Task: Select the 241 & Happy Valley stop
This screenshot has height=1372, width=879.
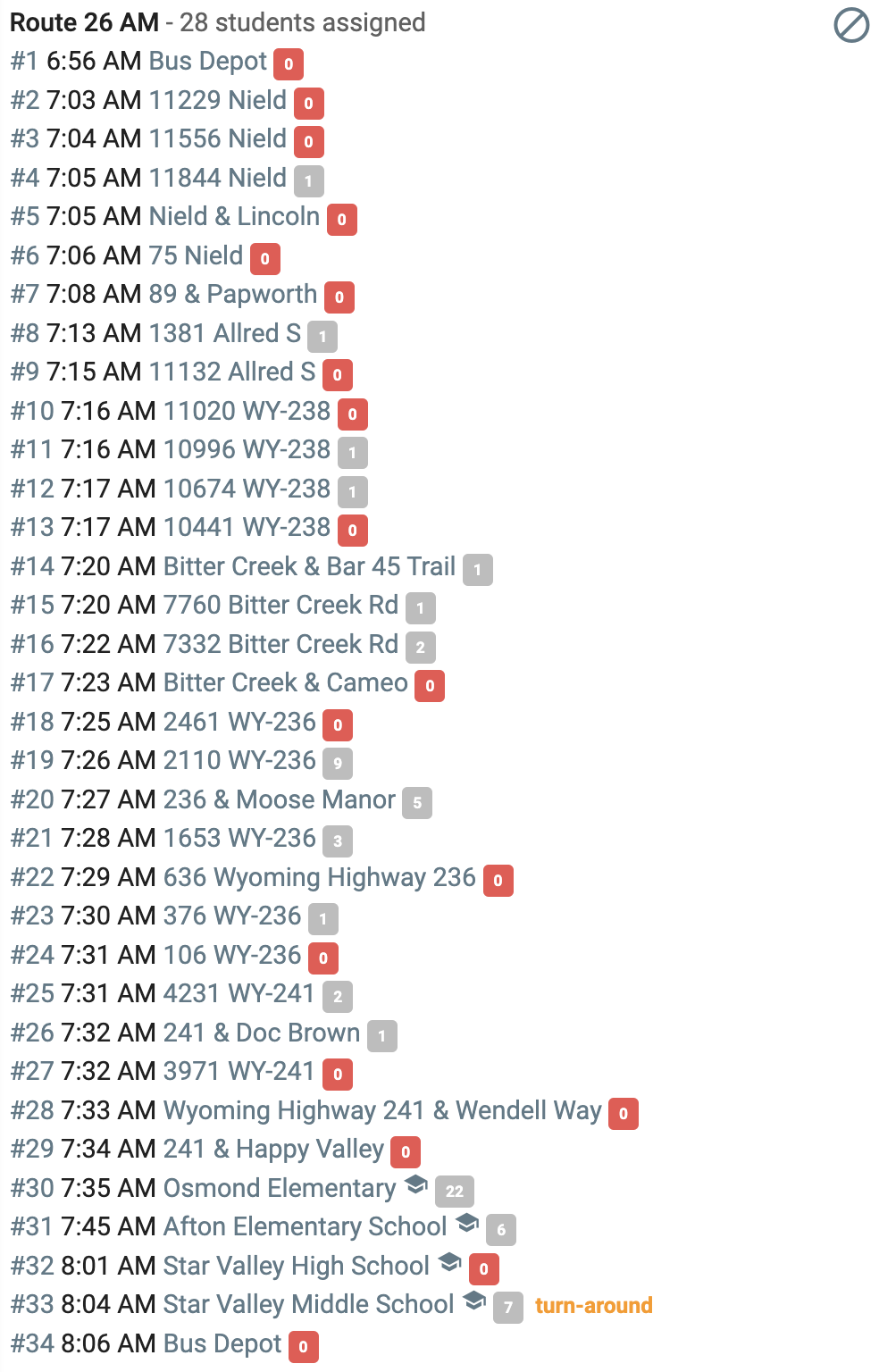Action: coord(274,1149)
